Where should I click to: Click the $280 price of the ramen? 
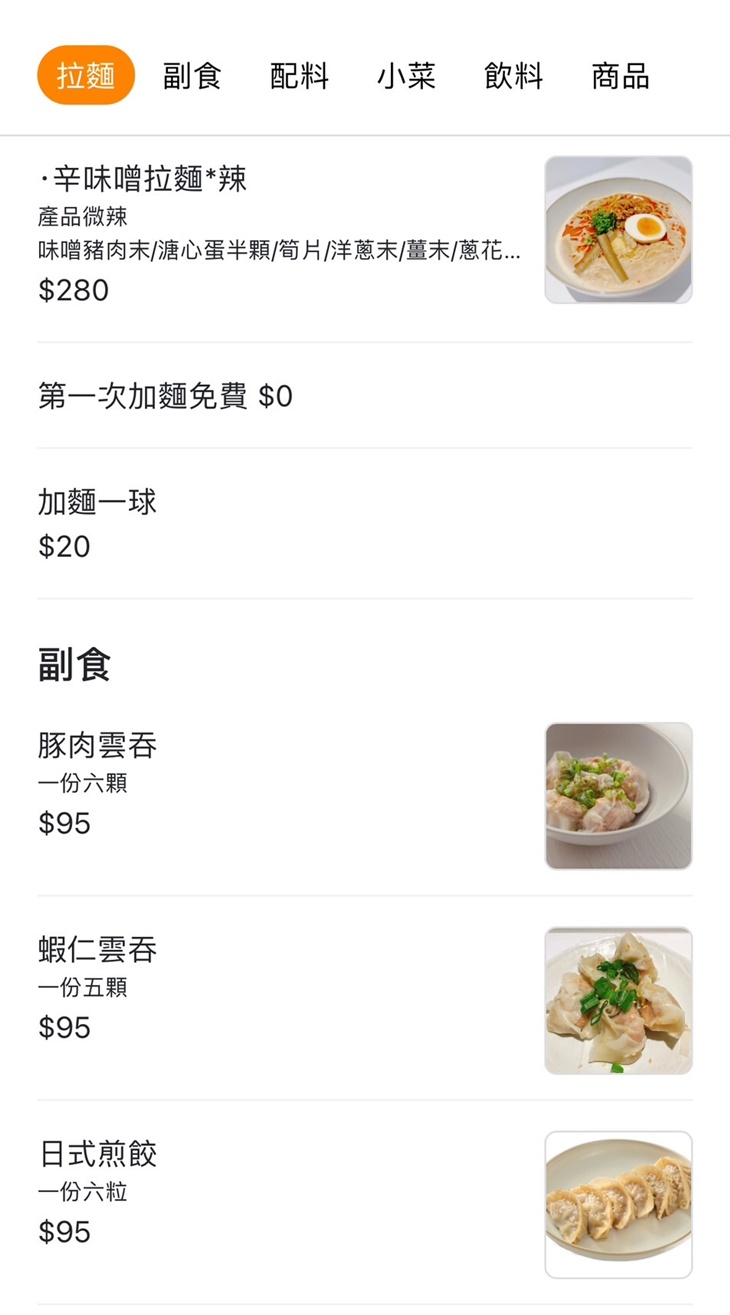point(73,291)
